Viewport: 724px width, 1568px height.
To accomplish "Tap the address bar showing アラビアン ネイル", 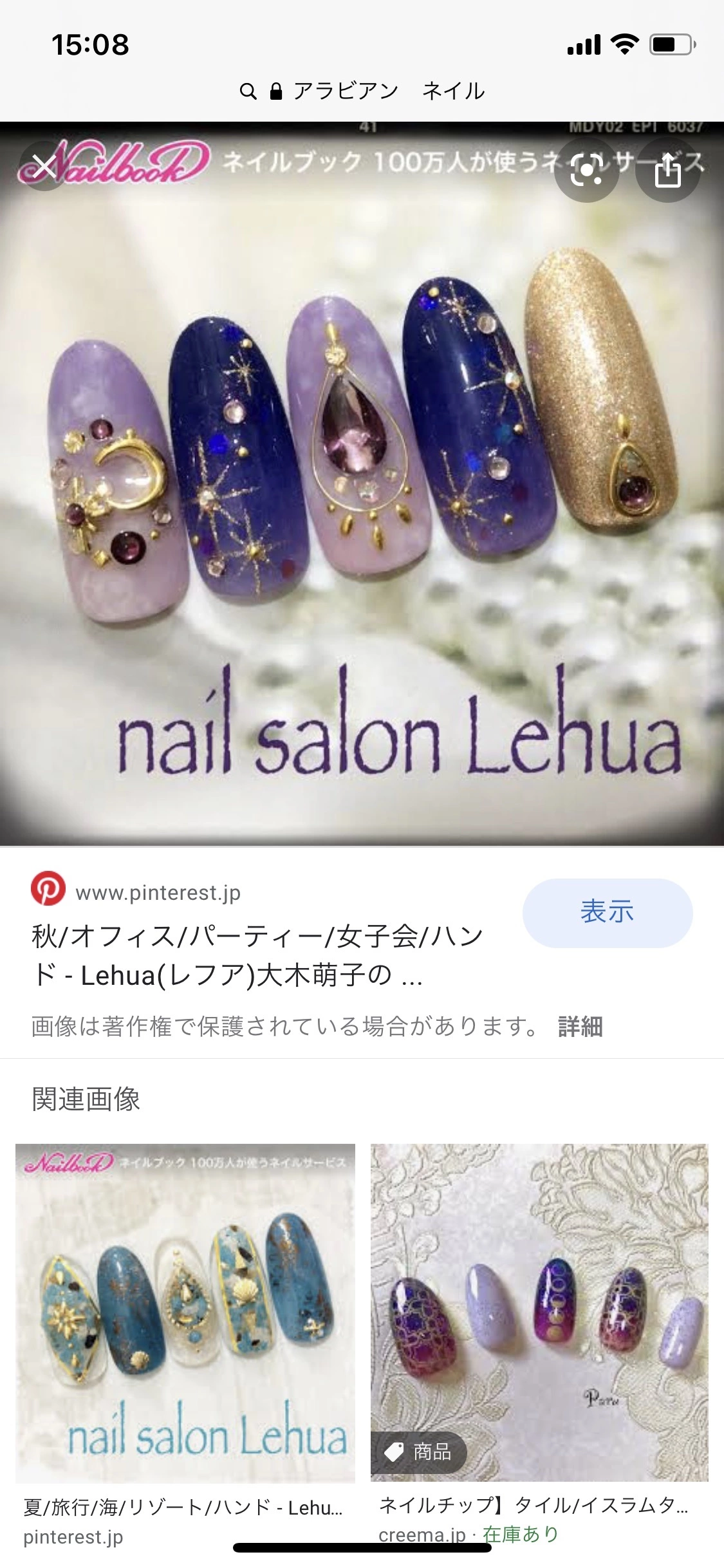I will click(x=362, y=91).
